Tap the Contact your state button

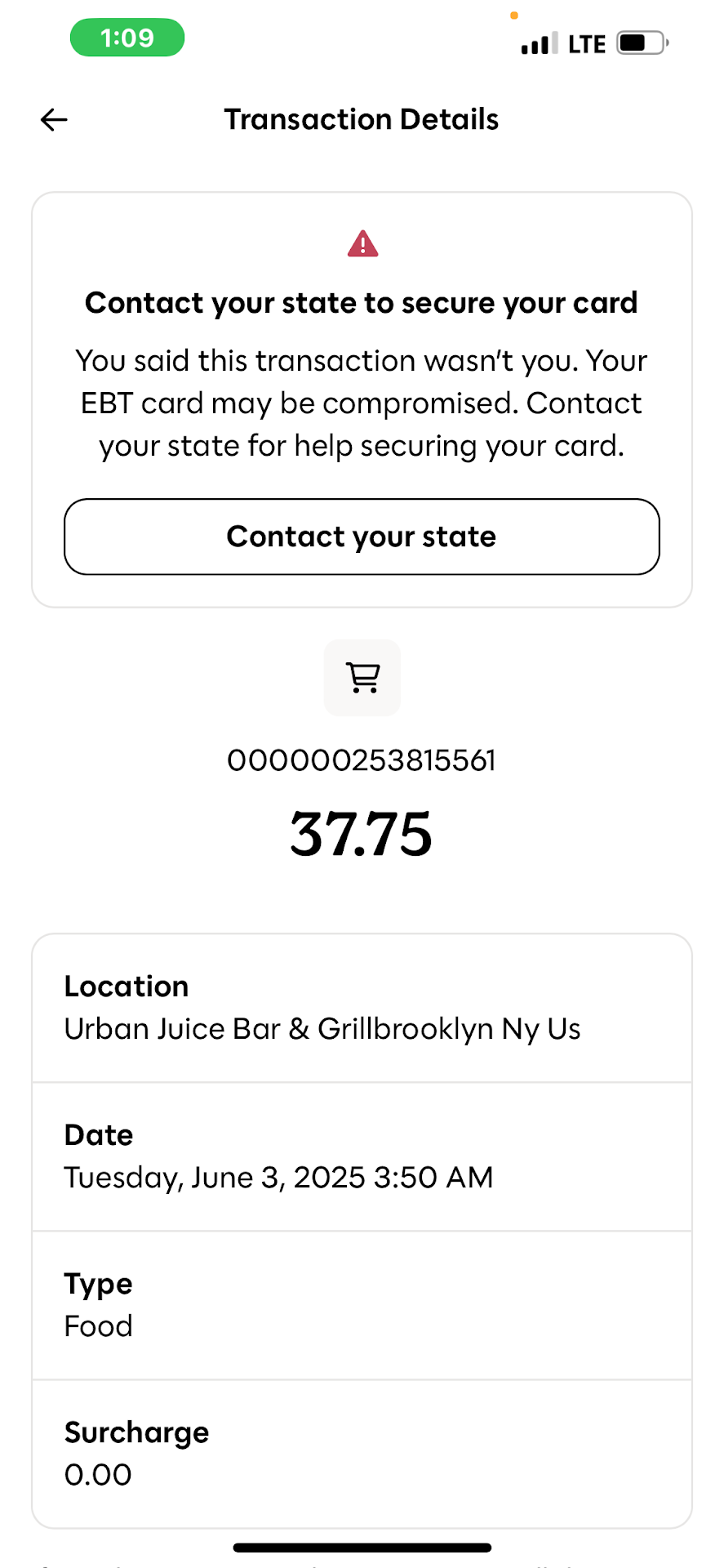(362, 537)
